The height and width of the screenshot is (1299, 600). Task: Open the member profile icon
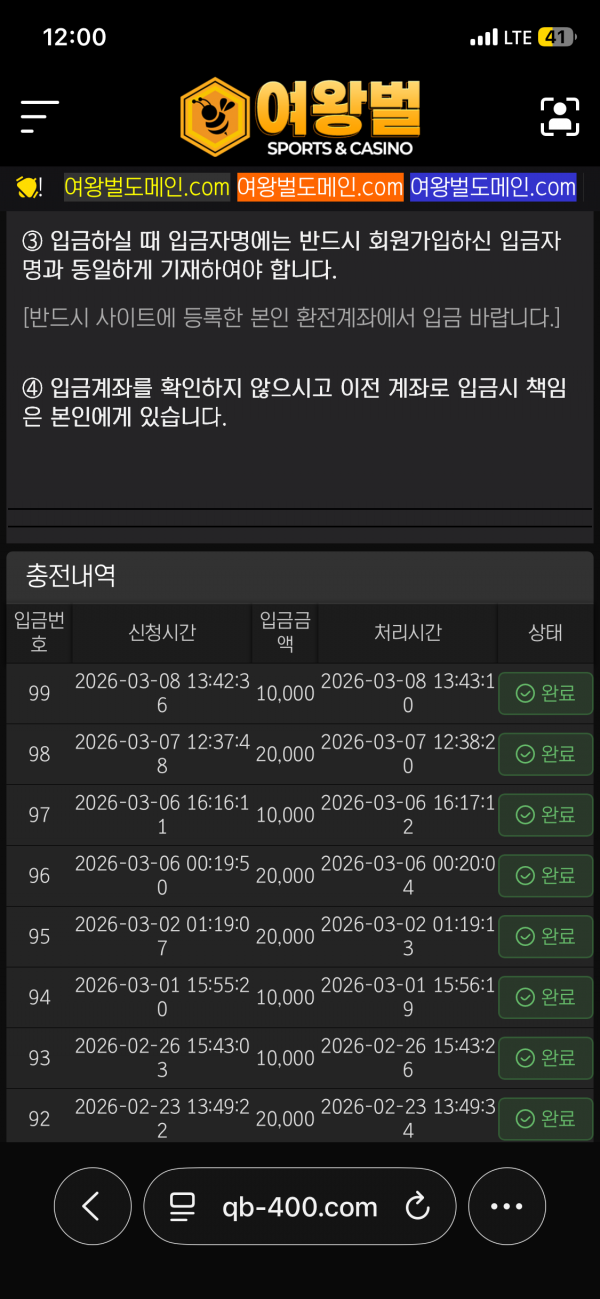pyautogui.click(x=560, y=117)
